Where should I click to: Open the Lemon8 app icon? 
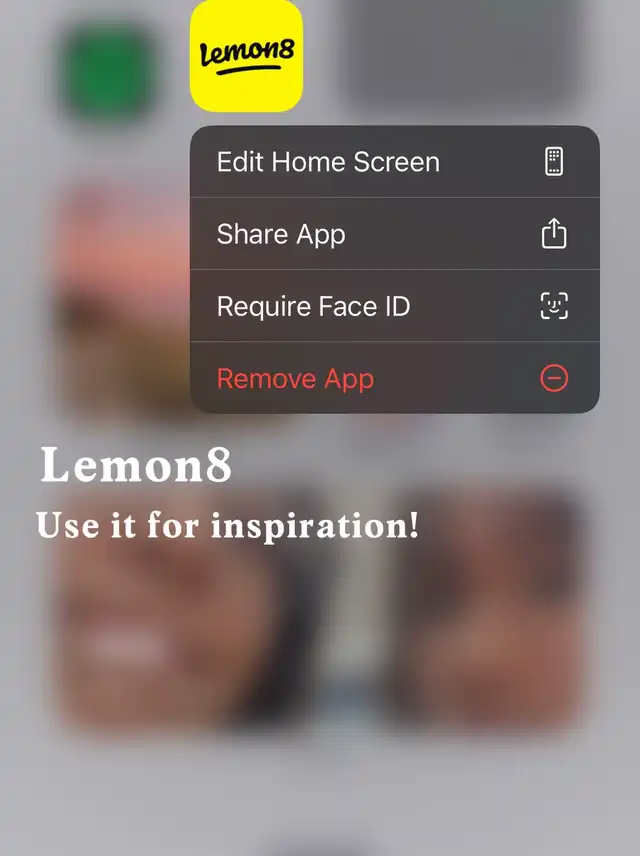246,56
